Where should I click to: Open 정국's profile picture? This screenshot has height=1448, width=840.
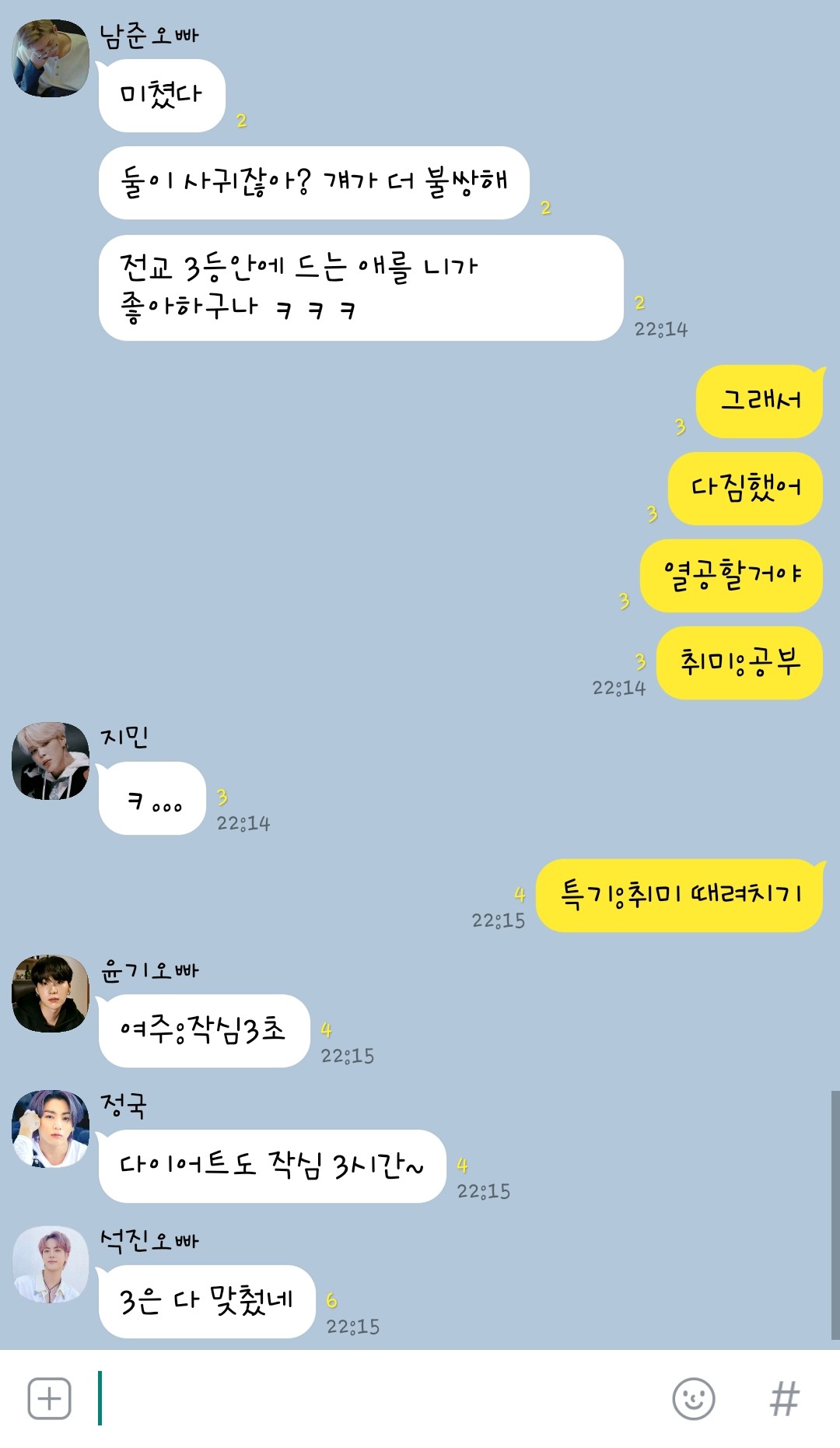click(x=51, y=1129)
